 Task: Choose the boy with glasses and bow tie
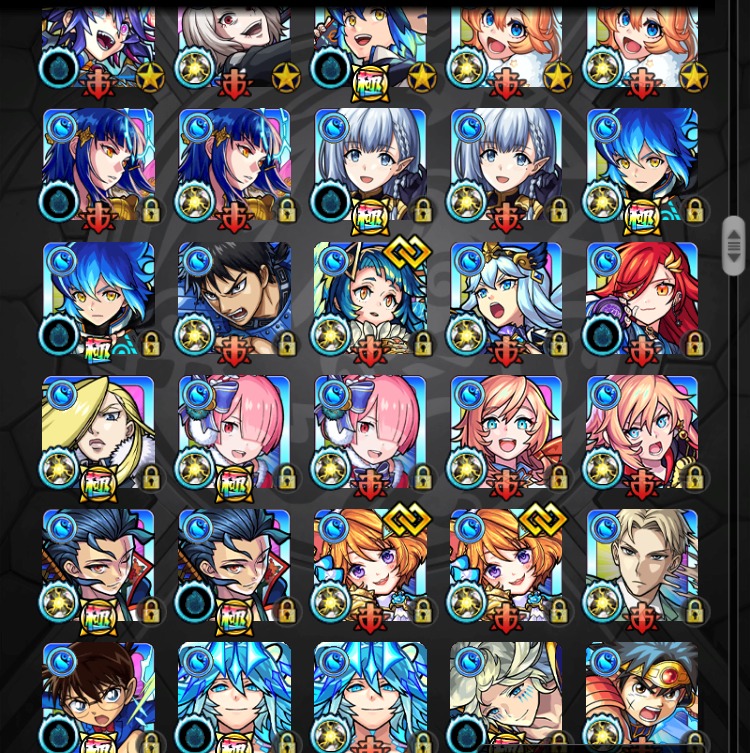click(98, 695)
